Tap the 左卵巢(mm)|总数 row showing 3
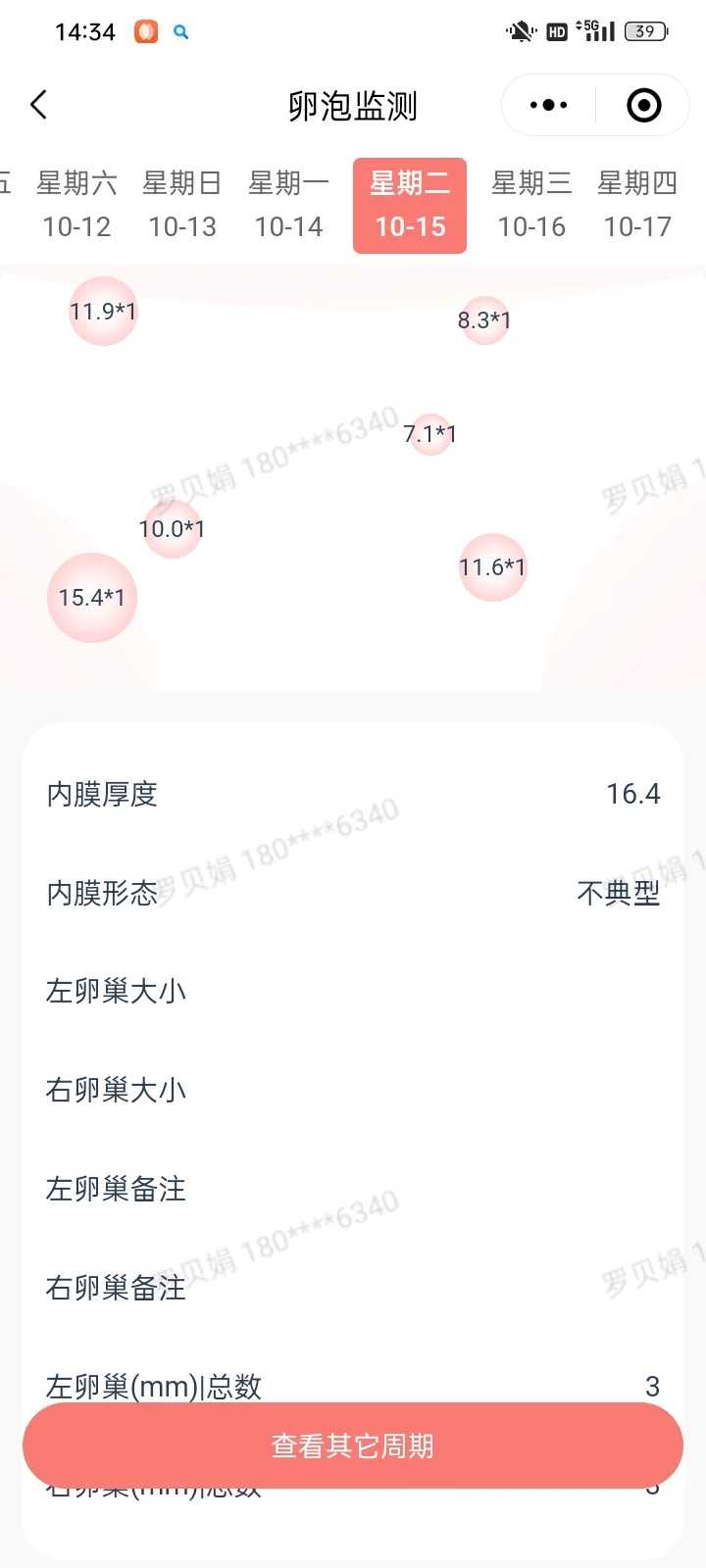Viewport: 706px width, 1568px height. click(x=353, y=1386)
